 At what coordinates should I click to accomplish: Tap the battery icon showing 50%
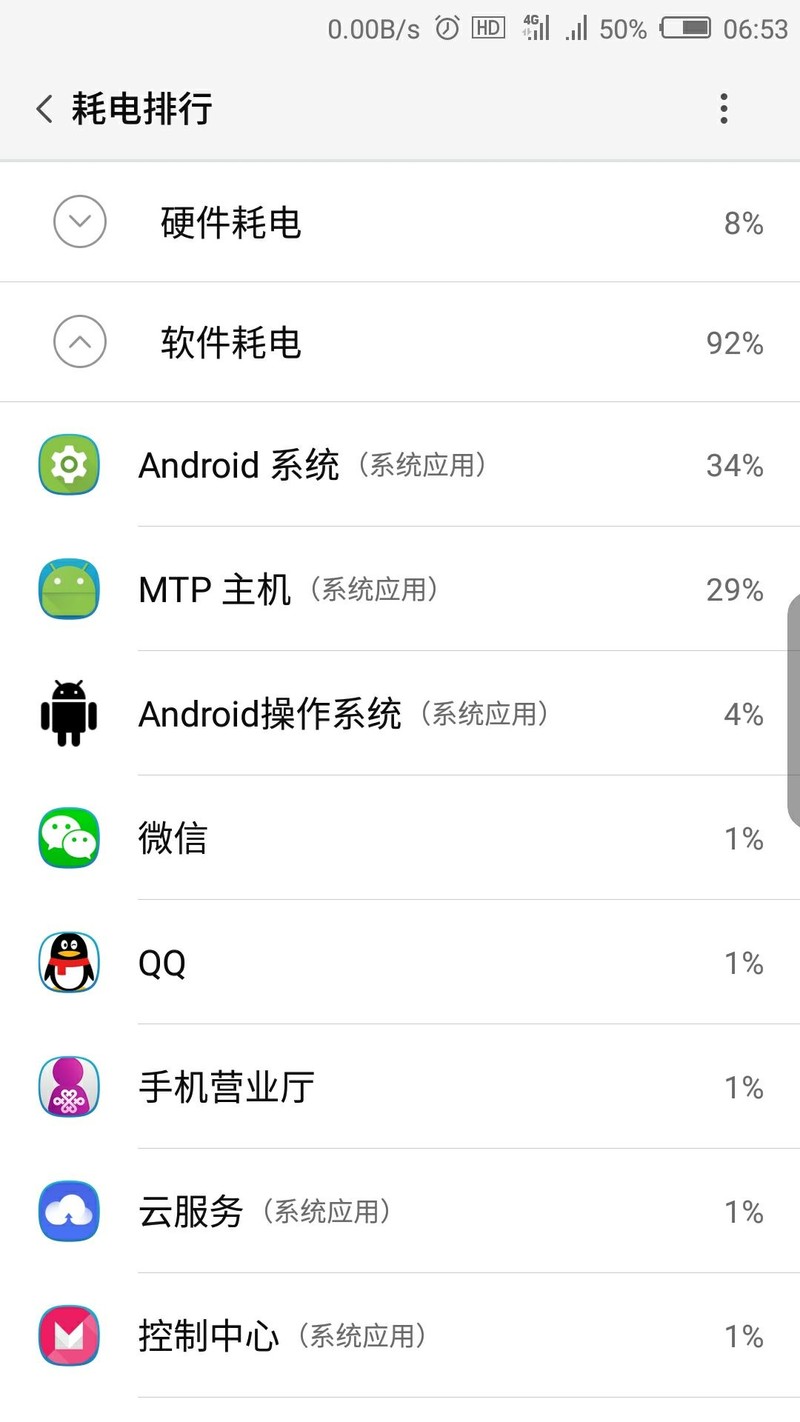(x=684, y=28)
